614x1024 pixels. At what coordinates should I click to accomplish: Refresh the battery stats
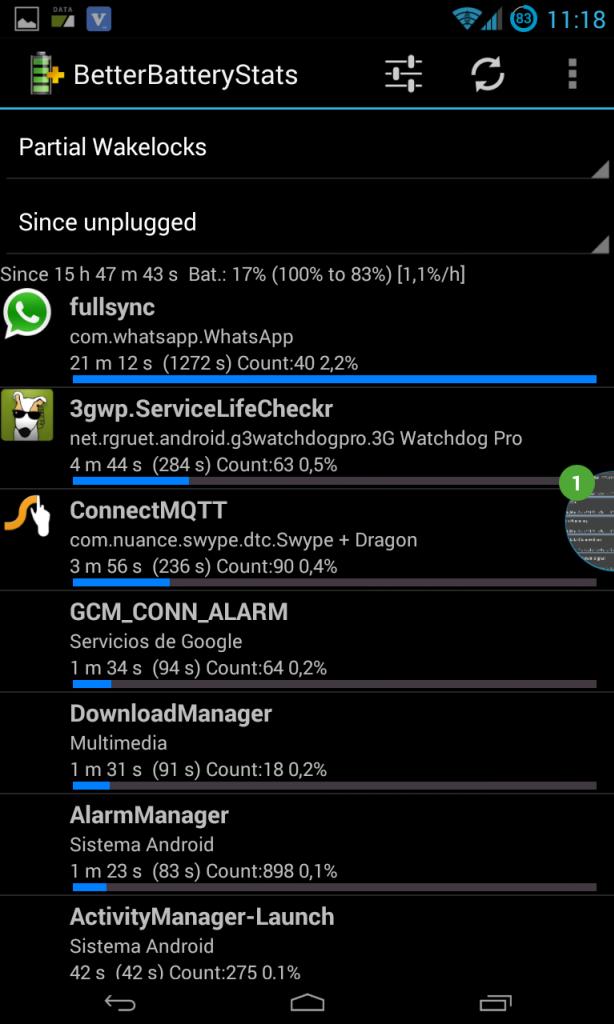488,74
